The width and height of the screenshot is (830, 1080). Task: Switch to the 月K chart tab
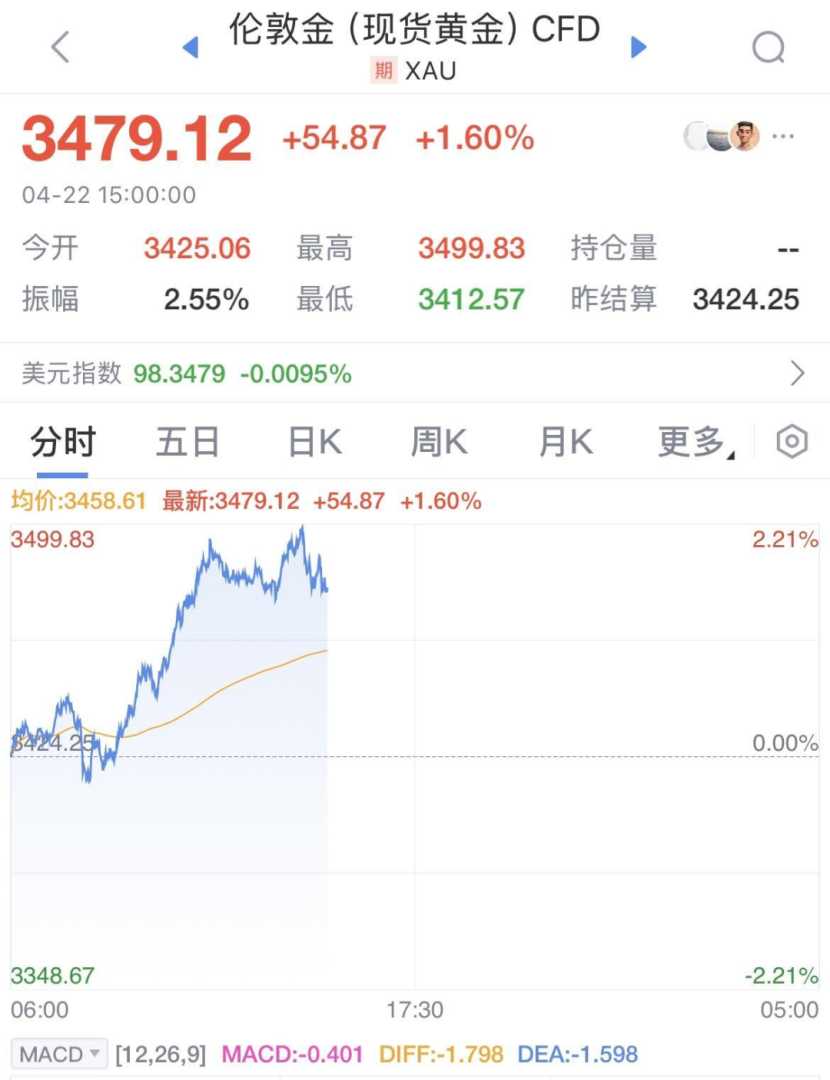click(x=565, y=442)
